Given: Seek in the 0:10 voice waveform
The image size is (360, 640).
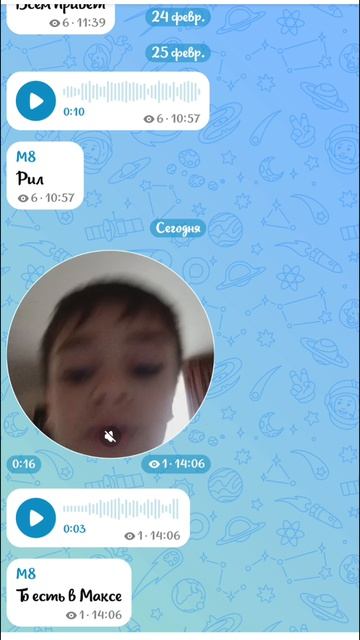Looking at the screenshot, I should [x=131, y=92].
